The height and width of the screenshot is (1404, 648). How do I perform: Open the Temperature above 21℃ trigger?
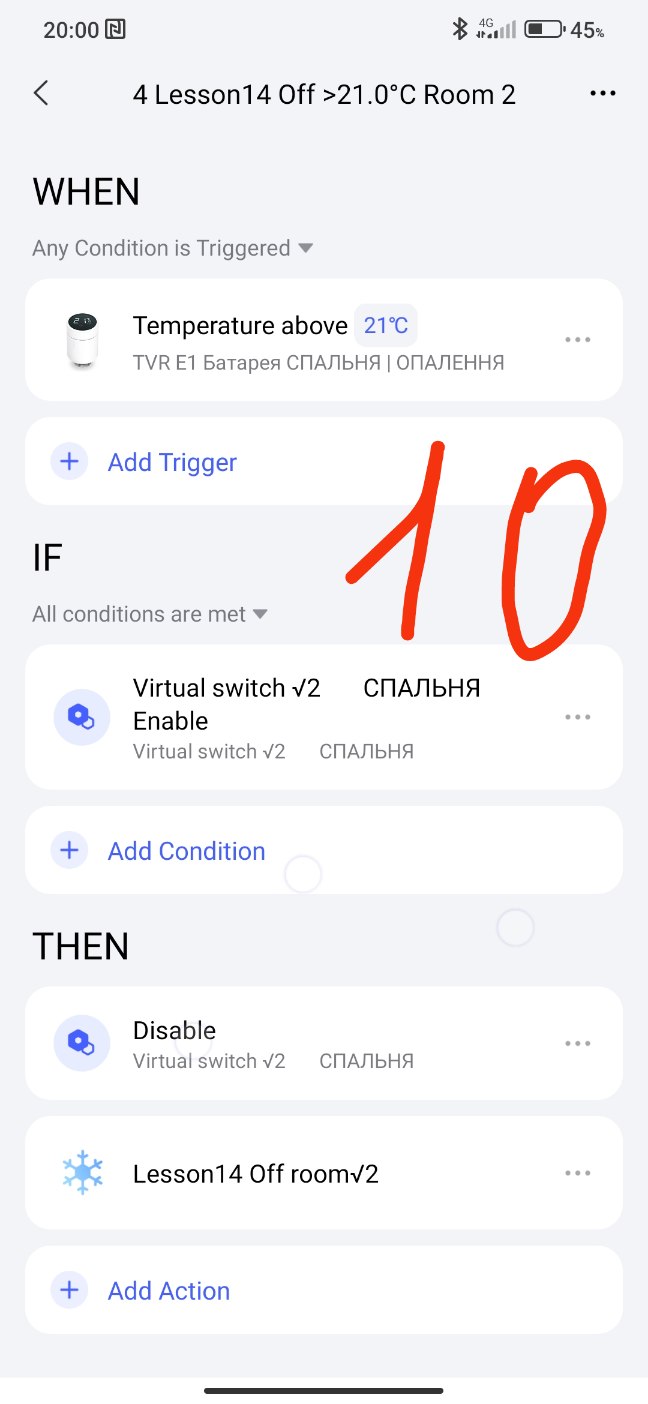(300, 340)
